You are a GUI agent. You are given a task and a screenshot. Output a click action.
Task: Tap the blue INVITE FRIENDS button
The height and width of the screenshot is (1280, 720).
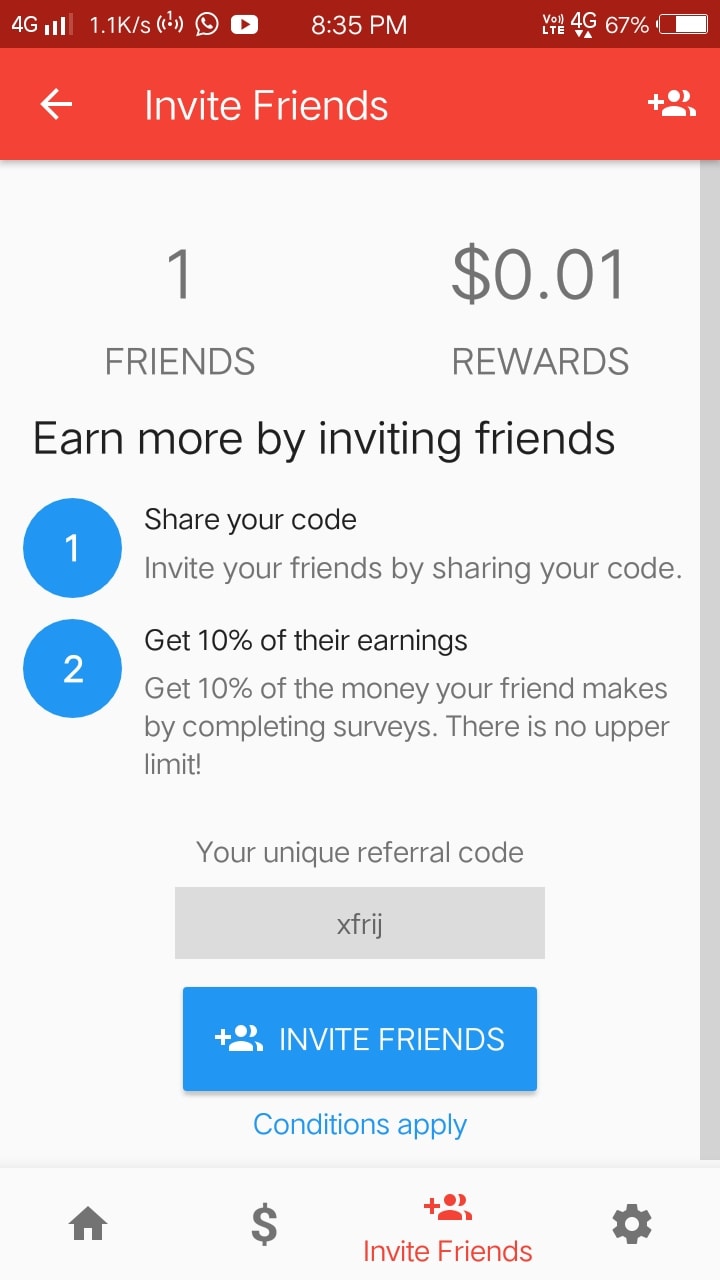tap(360, 1039)
